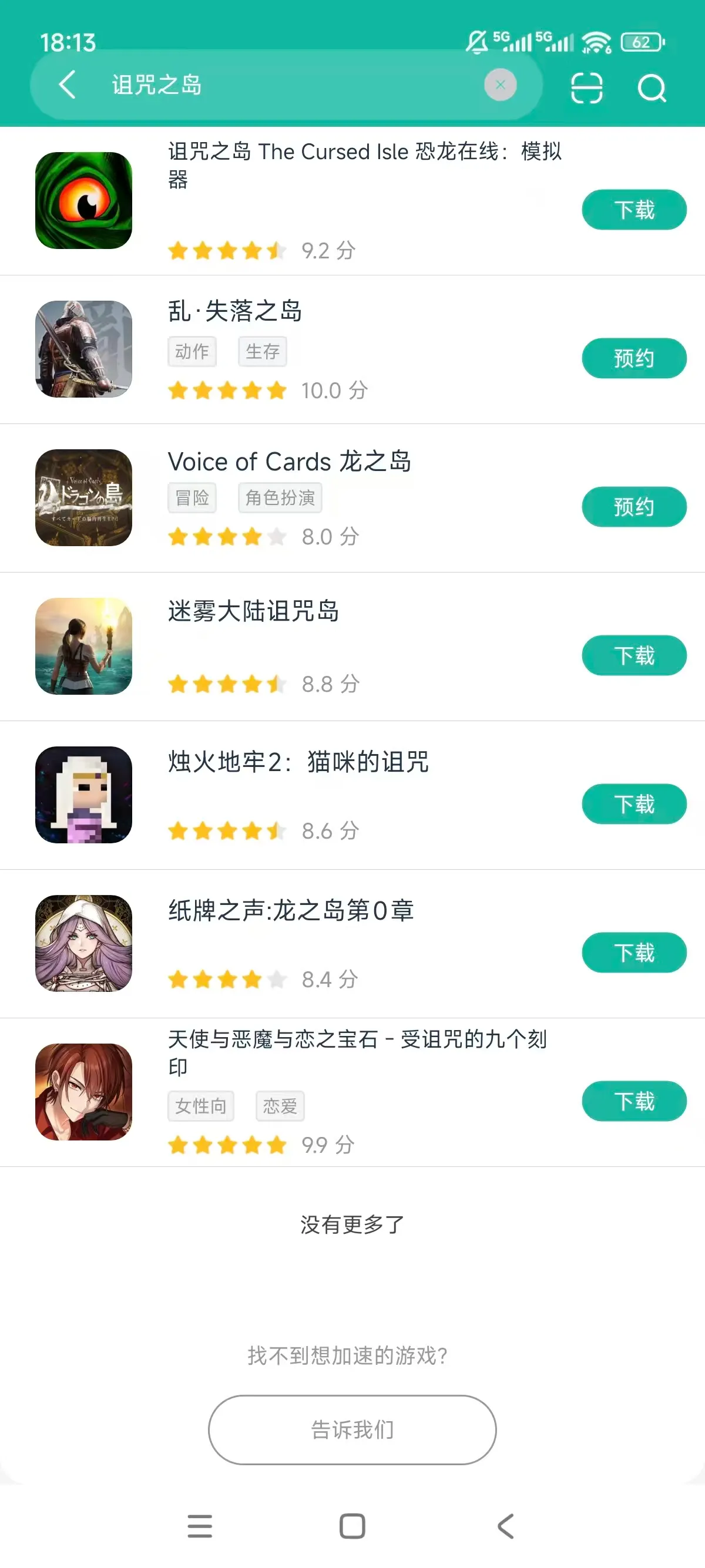Download 迷雾大陆诅咒岛
This screenshot has width=705, height=1568.
(634, 655)
